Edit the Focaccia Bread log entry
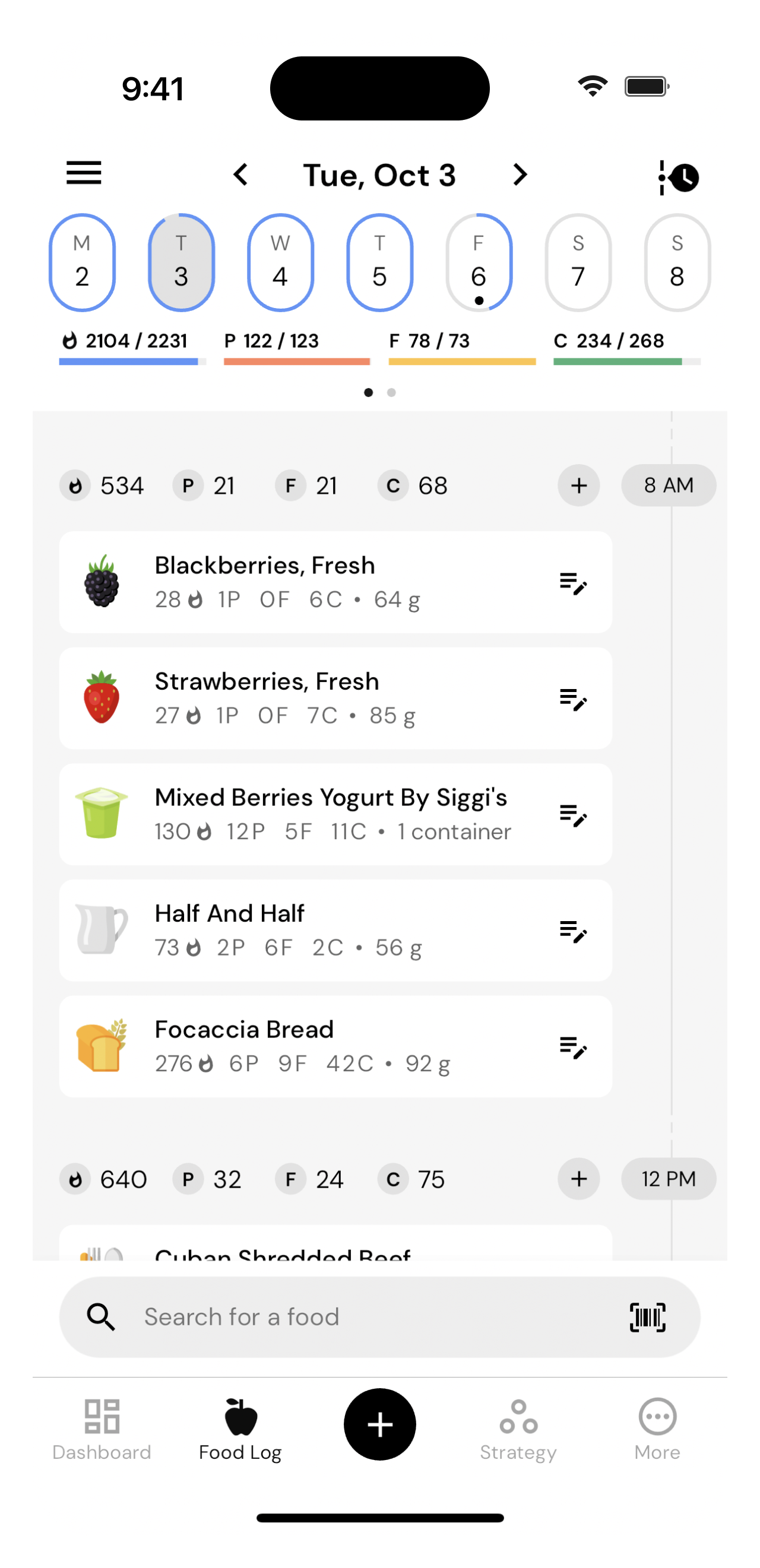Image resolution: width=760 pixels, height=1568 pixels. tap(573, 1048)
